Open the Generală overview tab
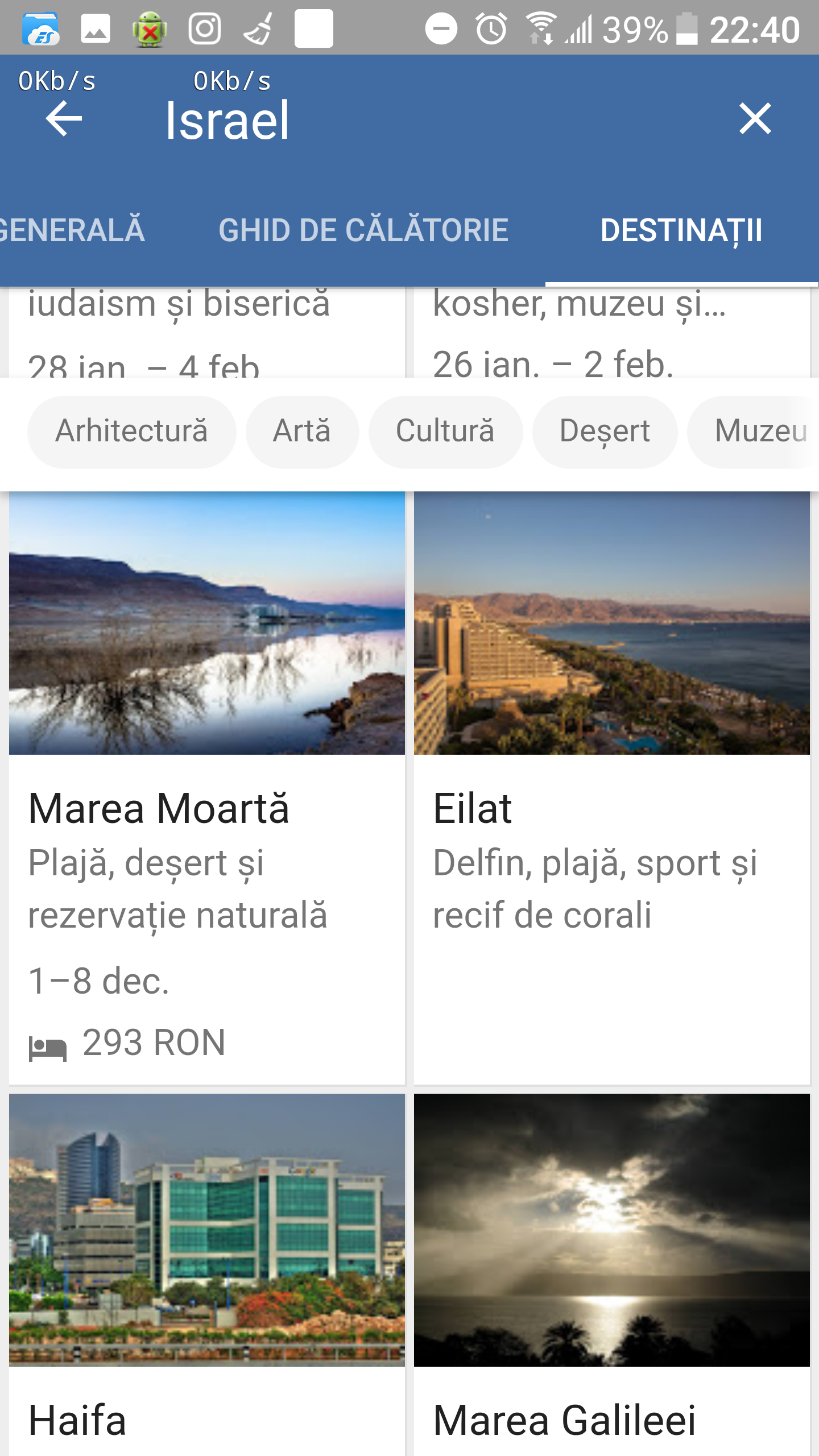Viewport: 819px width, 1456px height. coord(71,230)
